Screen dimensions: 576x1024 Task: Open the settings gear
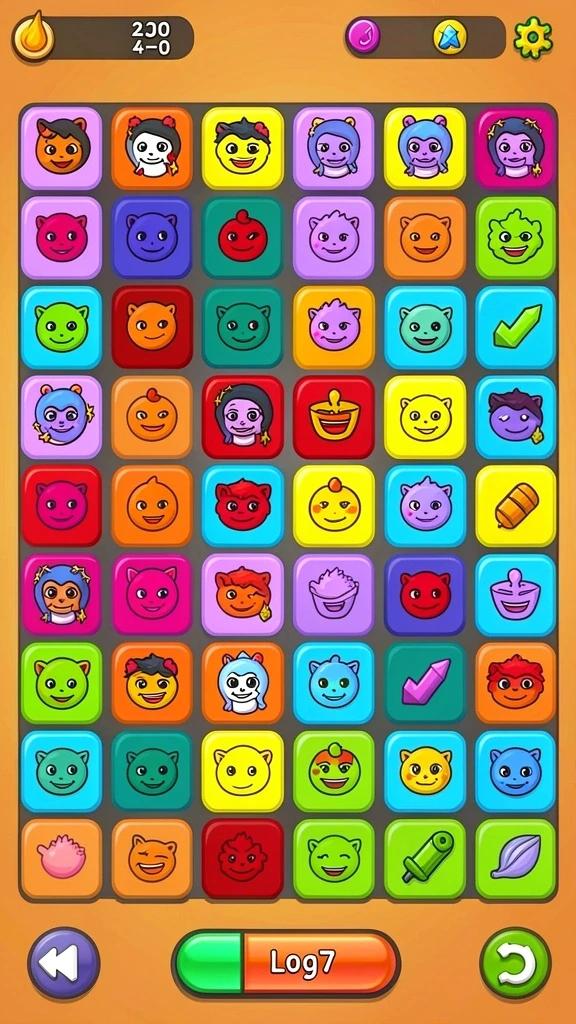pyautogui.click(x=532, y=37)
